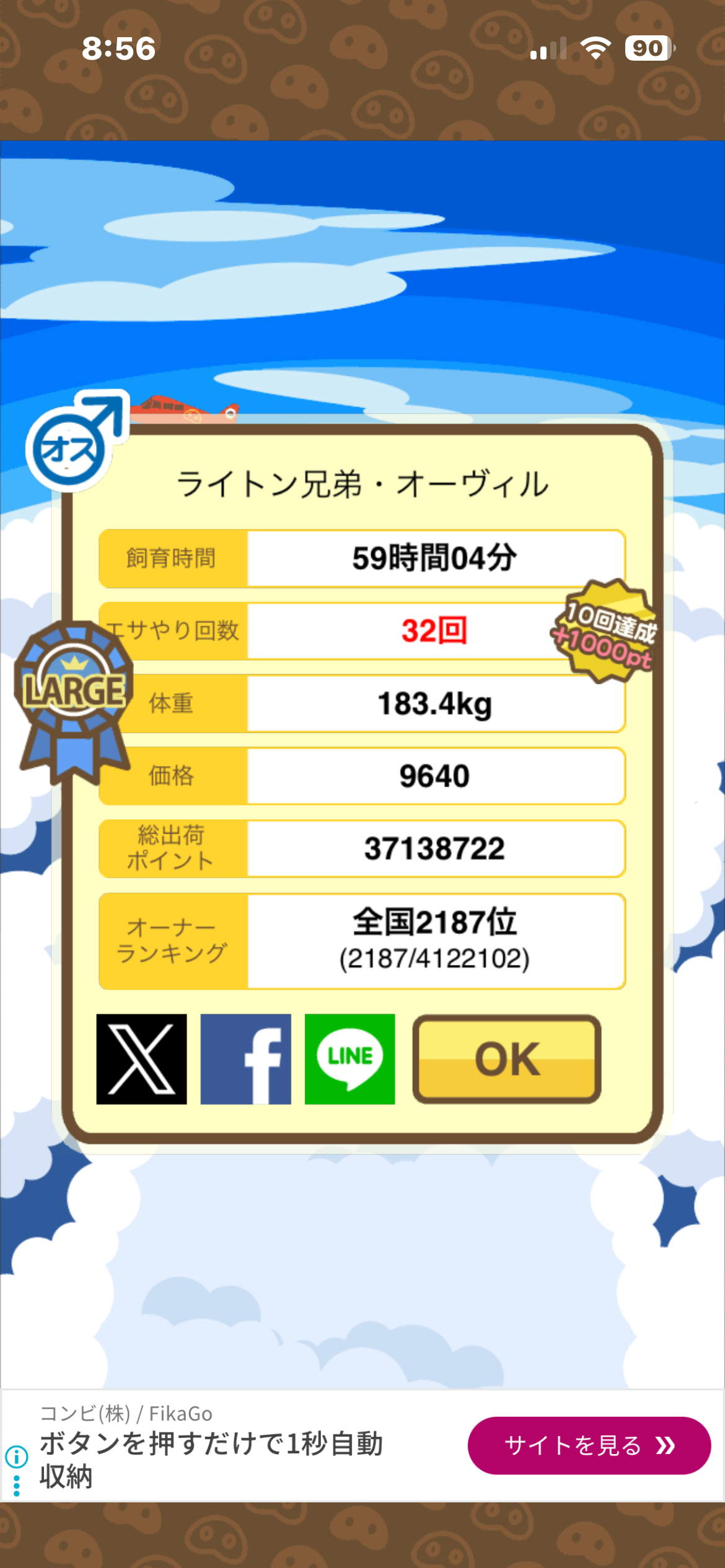Open the ad info icon
This screenshot has height=1568, width=725.
[x=17, y=1457]
